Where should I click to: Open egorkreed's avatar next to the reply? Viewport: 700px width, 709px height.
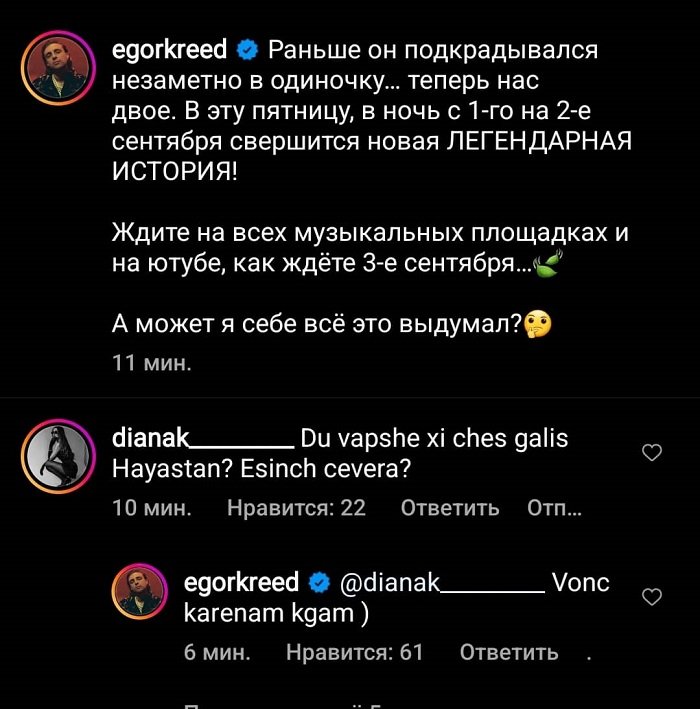point(143,597)
